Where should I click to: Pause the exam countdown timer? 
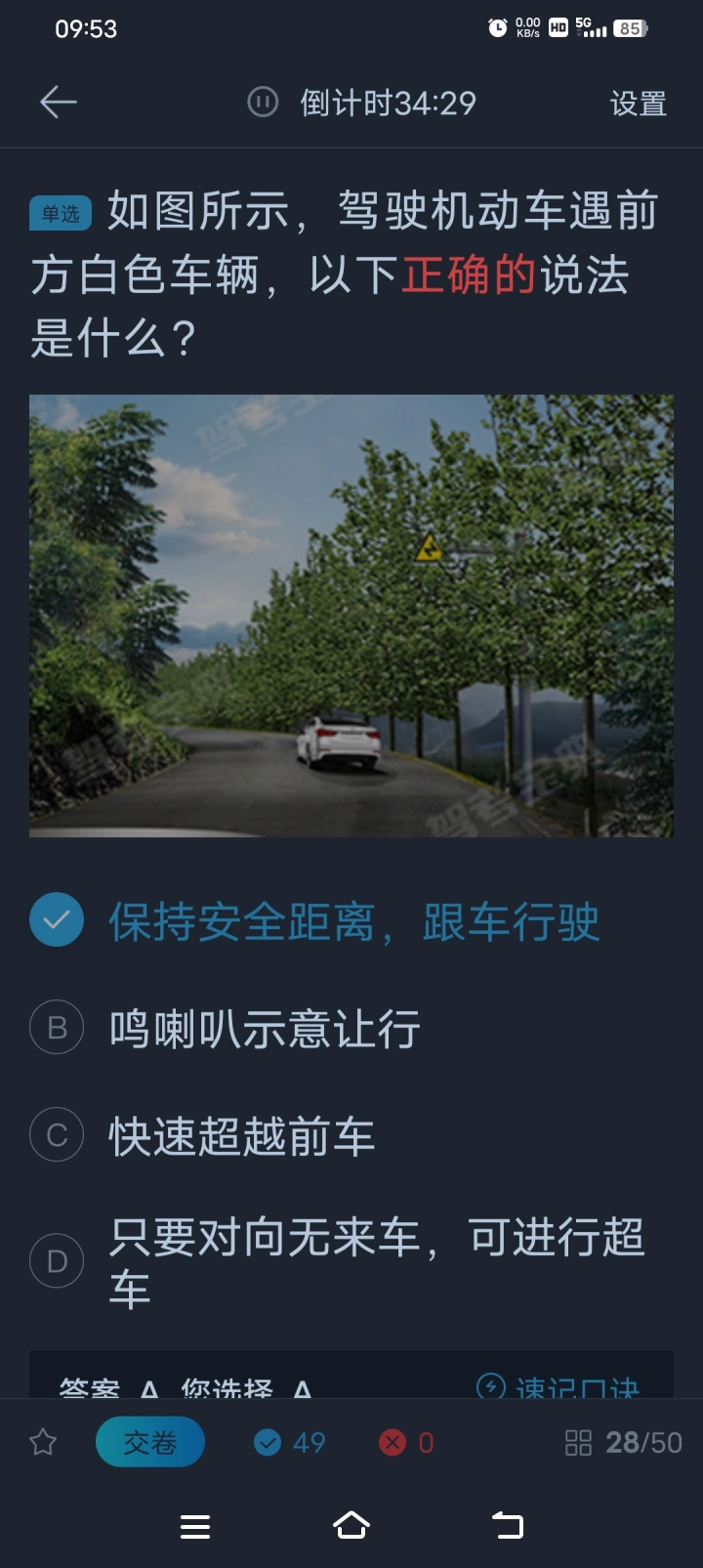coord(263,102)
